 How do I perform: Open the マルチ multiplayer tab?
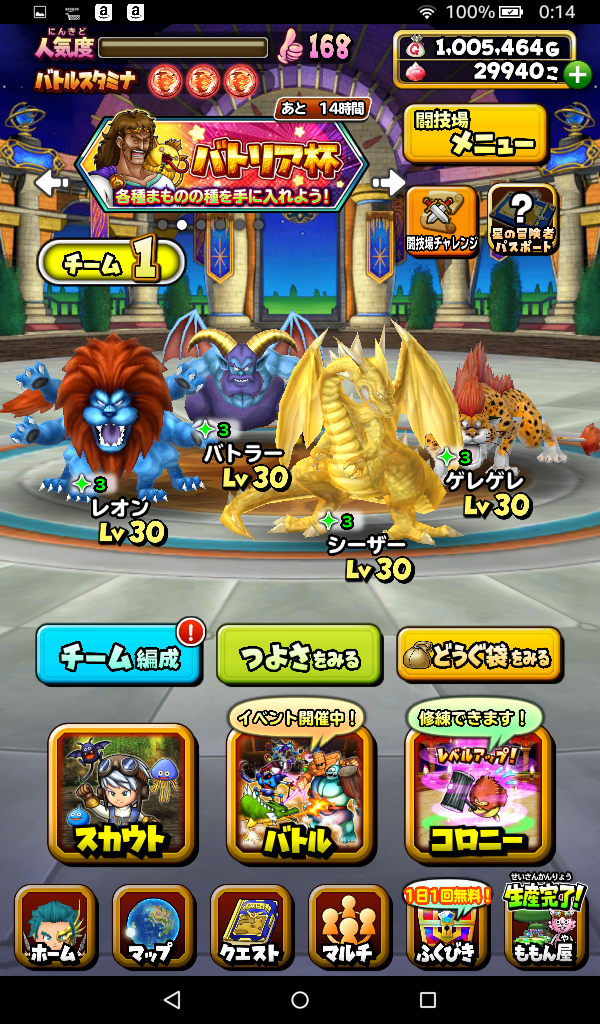348,927
